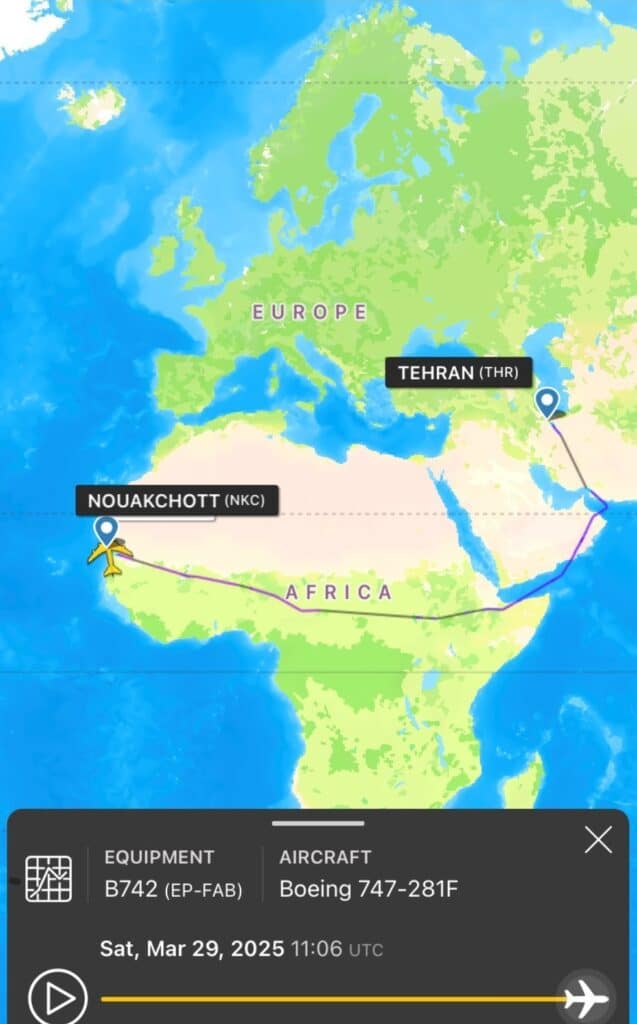Close the flight playback panel
The width and height of the screenshot is (637, 1024).
pyautogui.click(x=598, y=840)
